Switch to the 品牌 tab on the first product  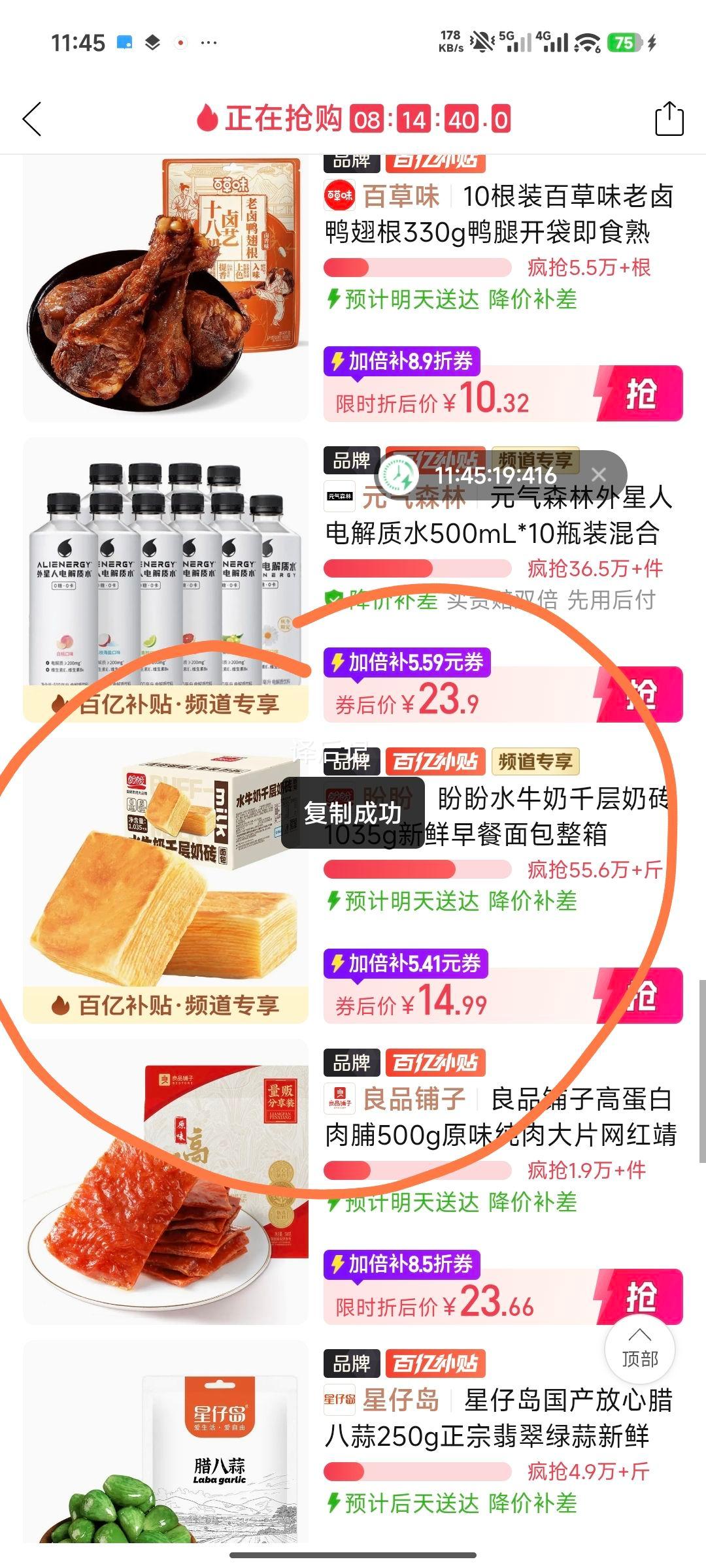pyautogui.click(x=351, y=161)
